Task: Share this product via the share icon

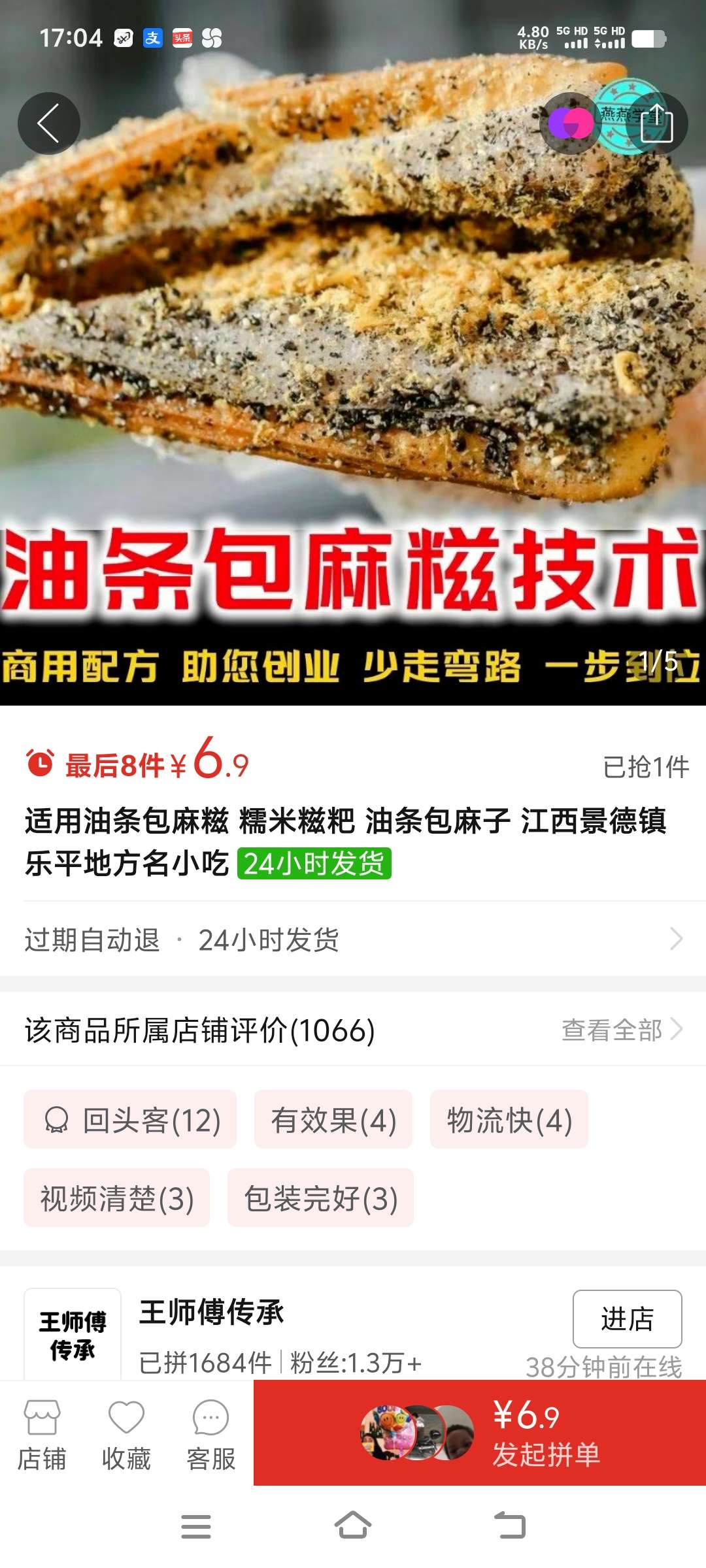Action: point(656,123)
